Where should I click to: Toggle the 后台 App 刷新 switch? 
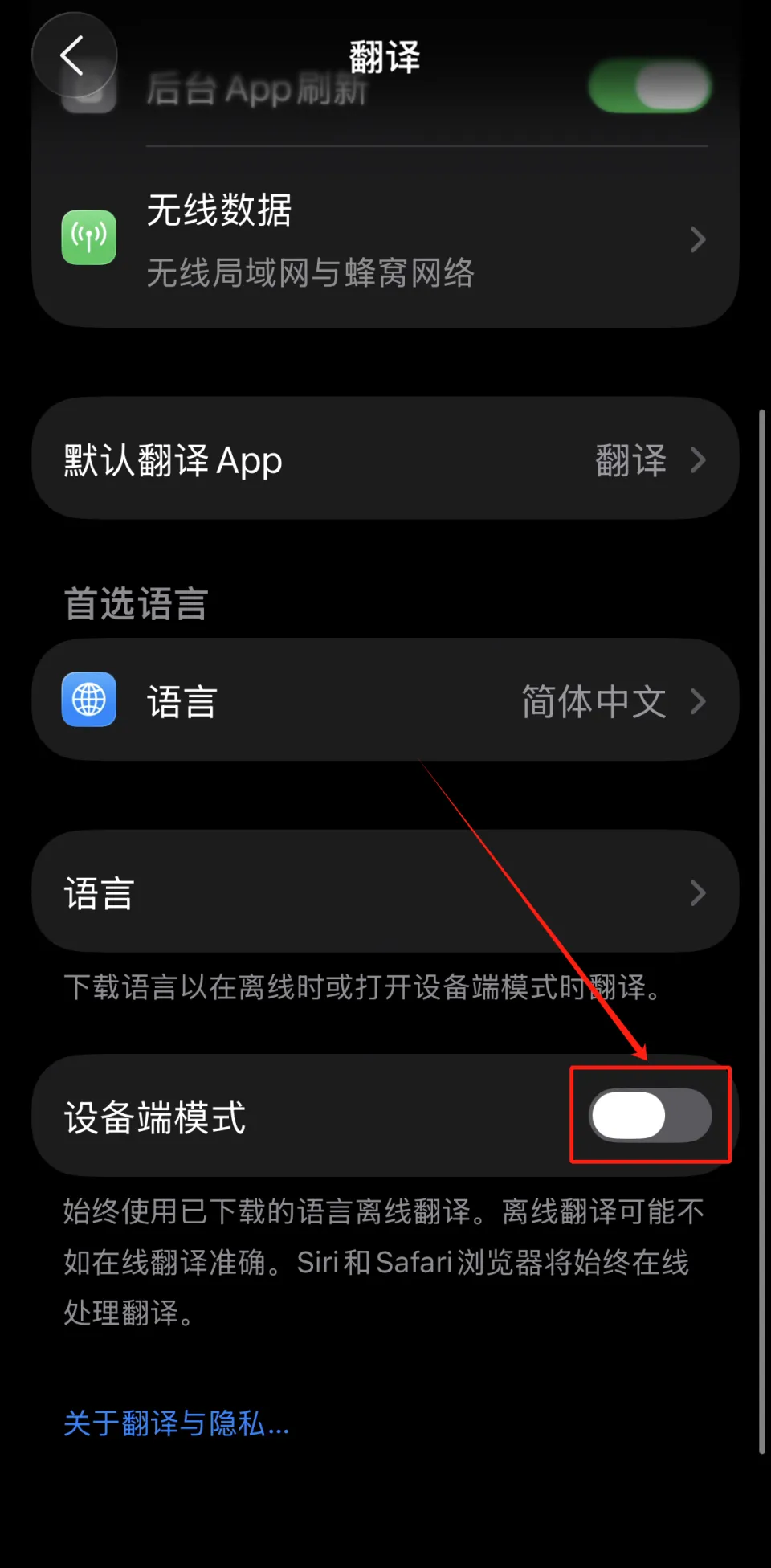650,87
